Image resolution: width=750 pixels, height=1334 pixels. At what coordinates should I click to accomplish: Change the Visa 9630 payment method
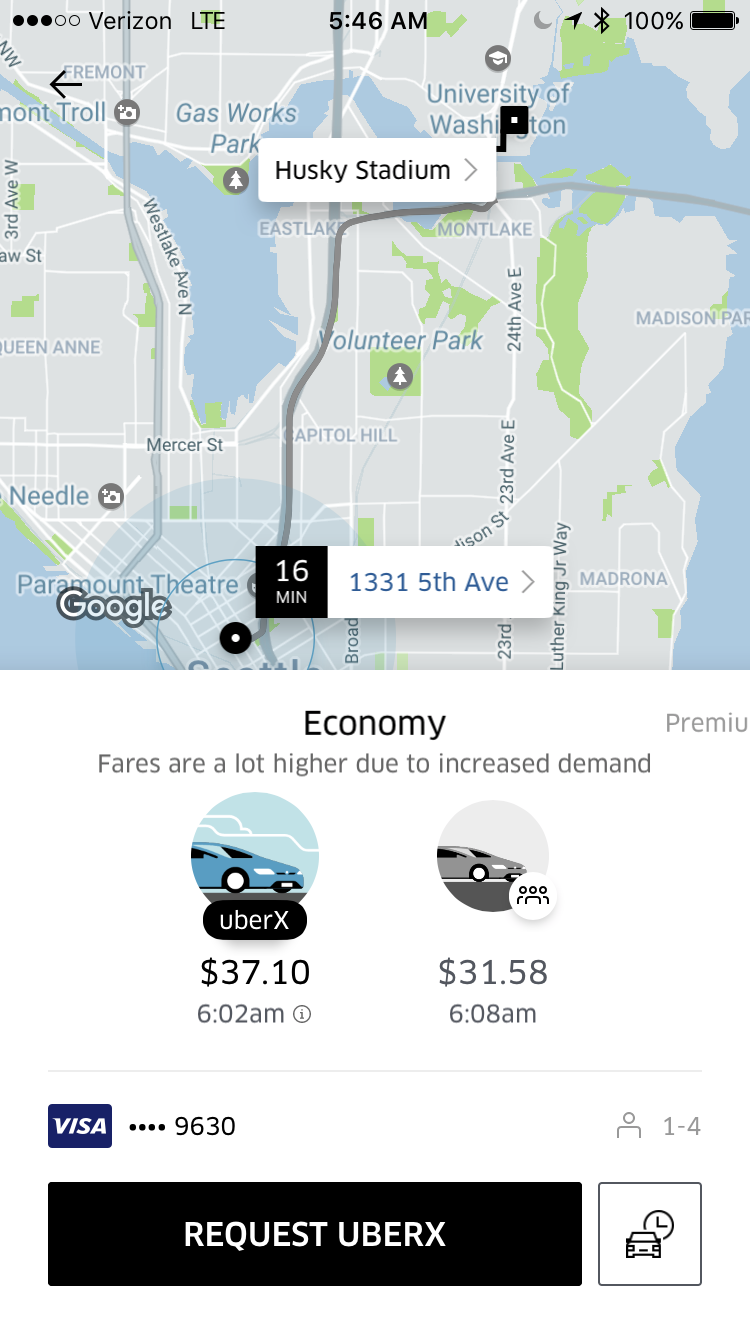tap(142, 1127)
